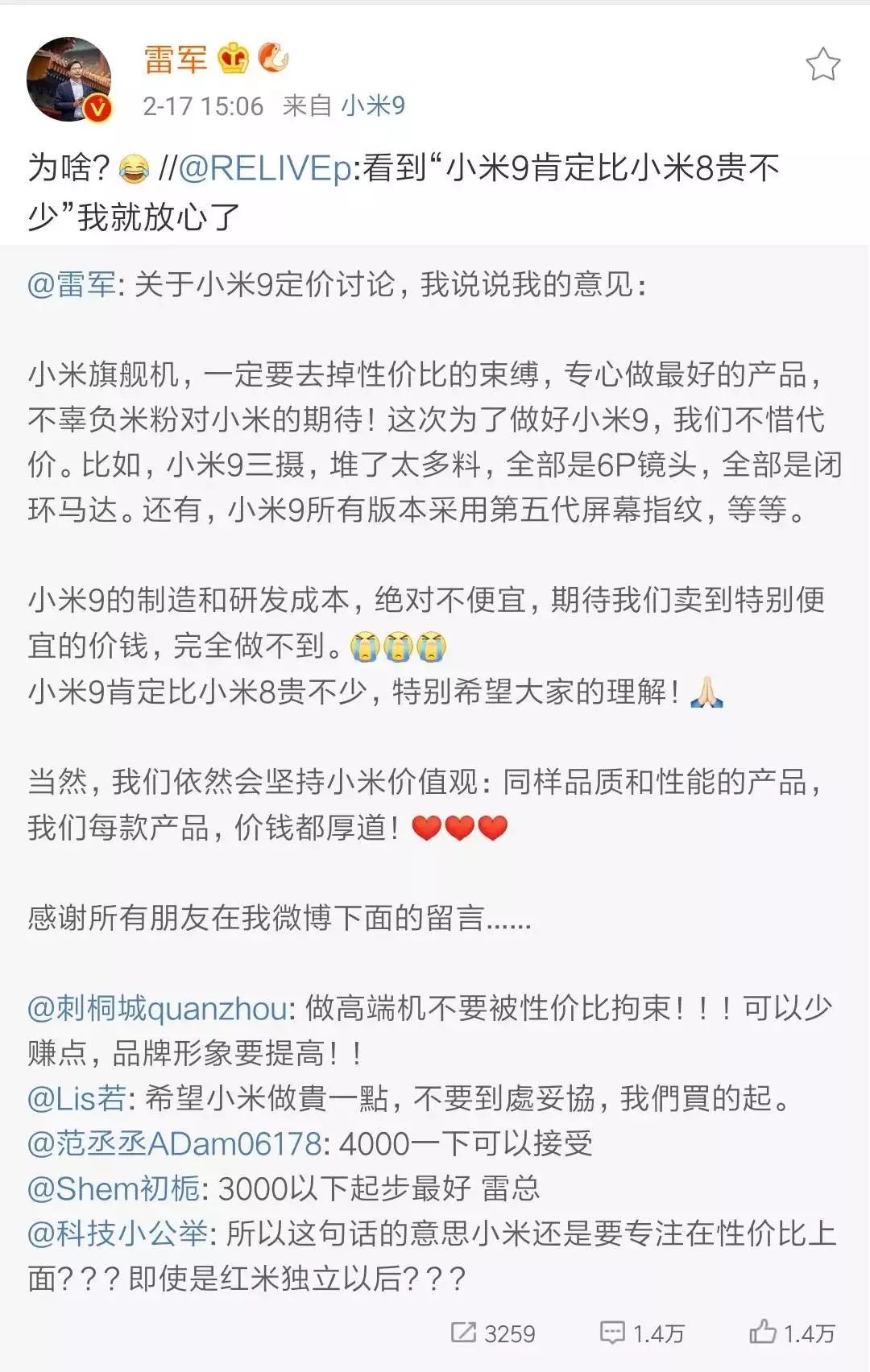Open the @范丞丞ADam06178 mention

174,1143
